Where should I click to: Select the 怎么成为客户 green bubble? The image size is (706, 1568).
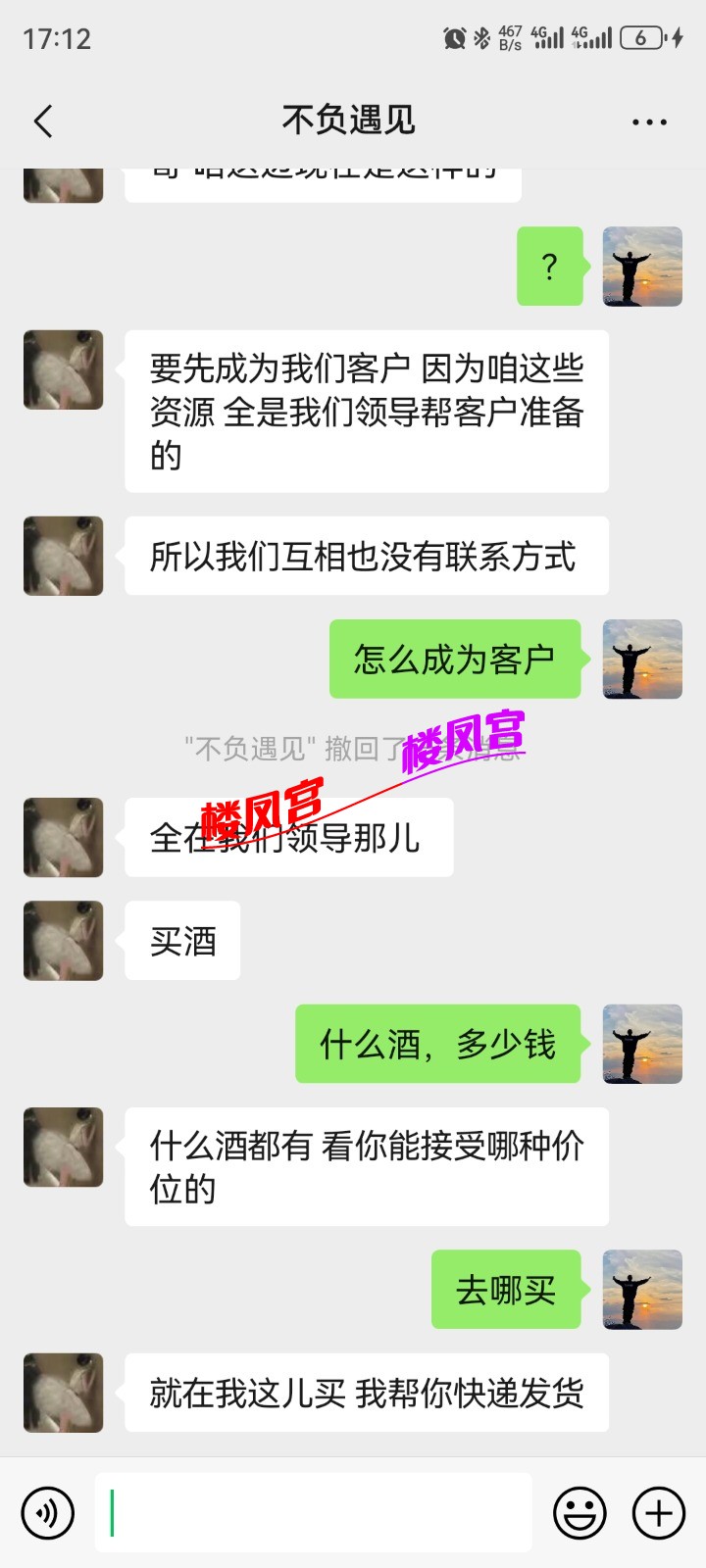click(456, 659)
